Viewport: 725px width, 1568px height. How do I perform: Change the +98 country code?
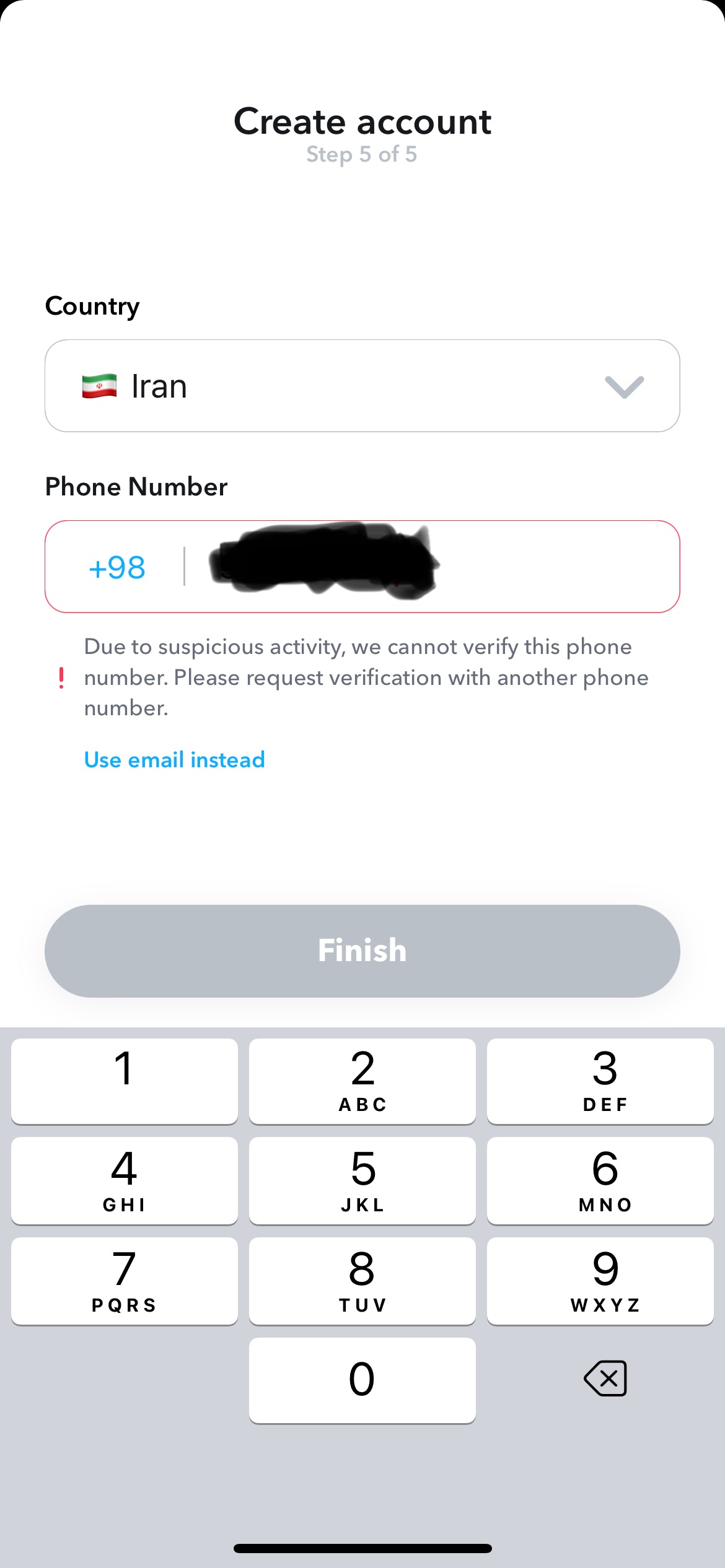[117, 567]
